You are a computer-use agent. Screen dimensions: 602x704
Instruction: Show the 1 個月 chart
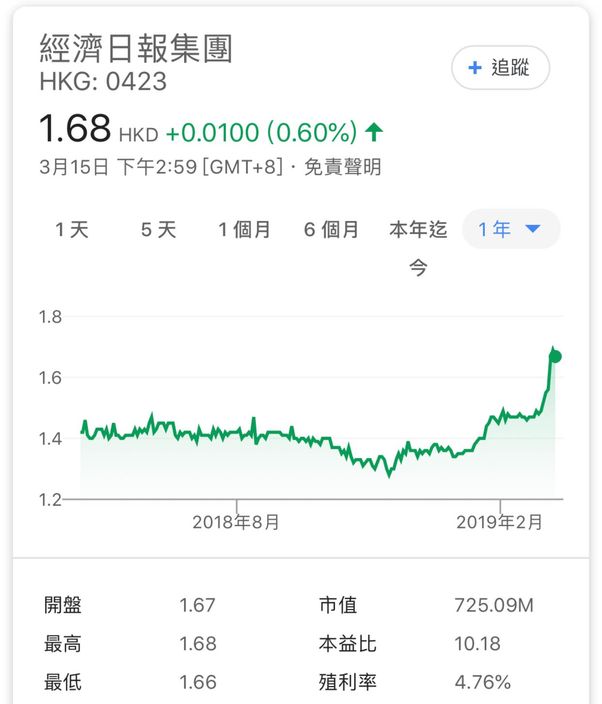244,229
